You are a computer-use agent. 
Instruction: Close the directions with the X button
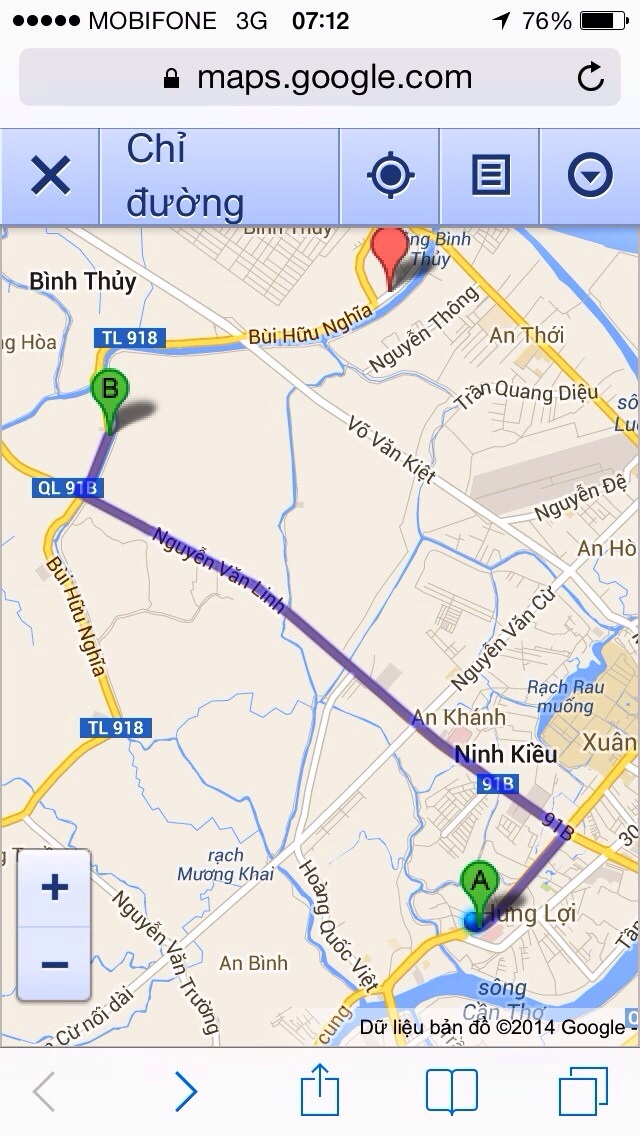point(50,176)
